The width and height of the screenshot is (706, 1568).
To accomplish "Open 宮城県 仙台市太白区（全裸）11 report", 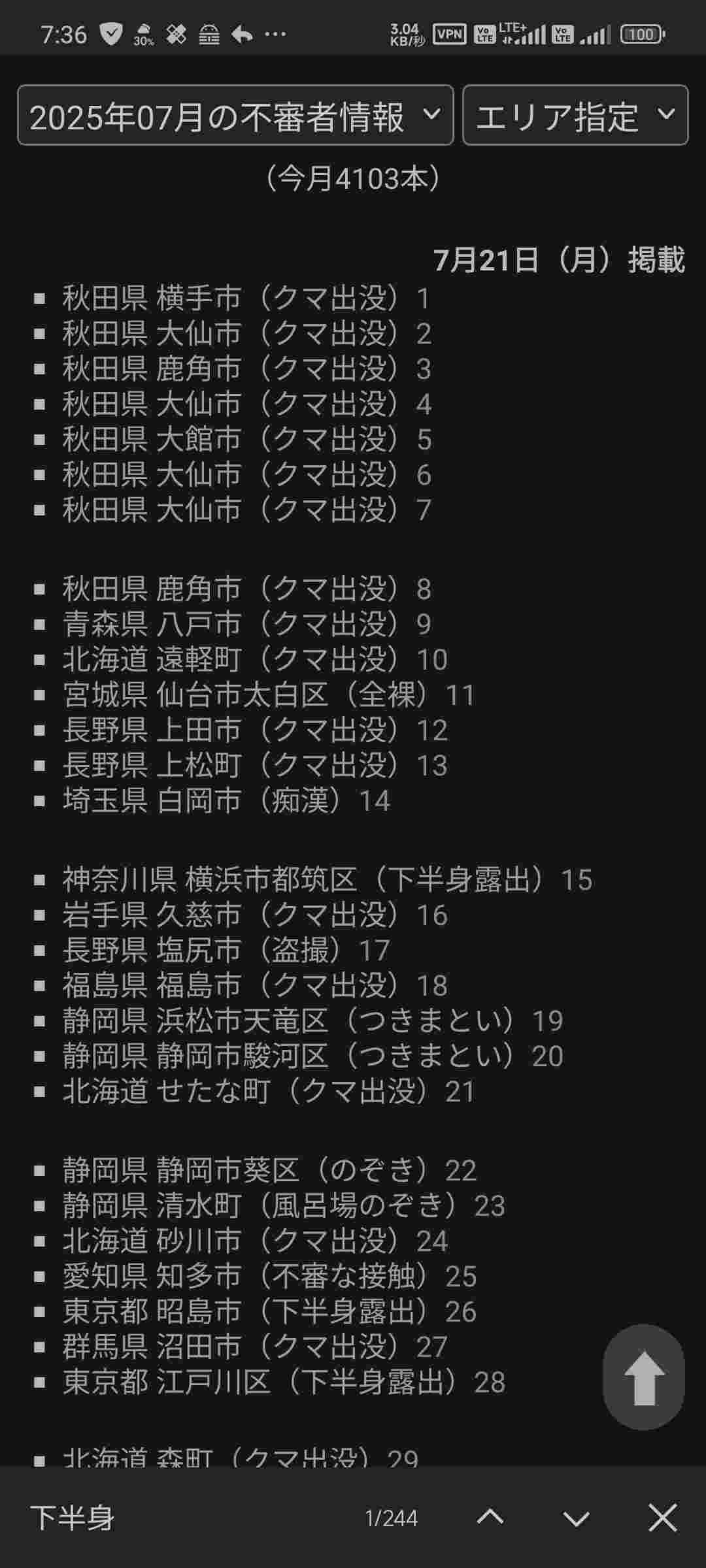I will coord(268,694).
